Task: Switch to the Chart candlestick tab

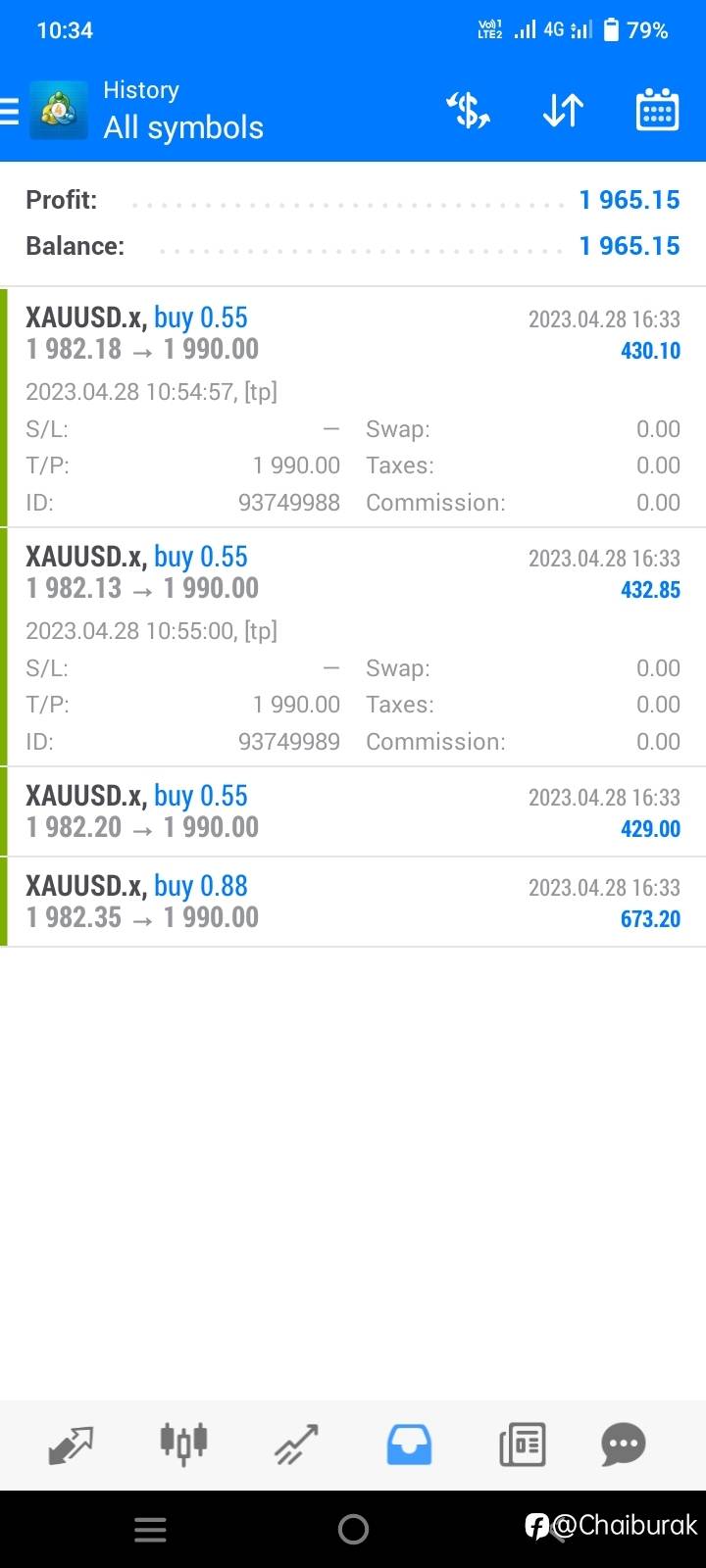Action: [183, 1444]
